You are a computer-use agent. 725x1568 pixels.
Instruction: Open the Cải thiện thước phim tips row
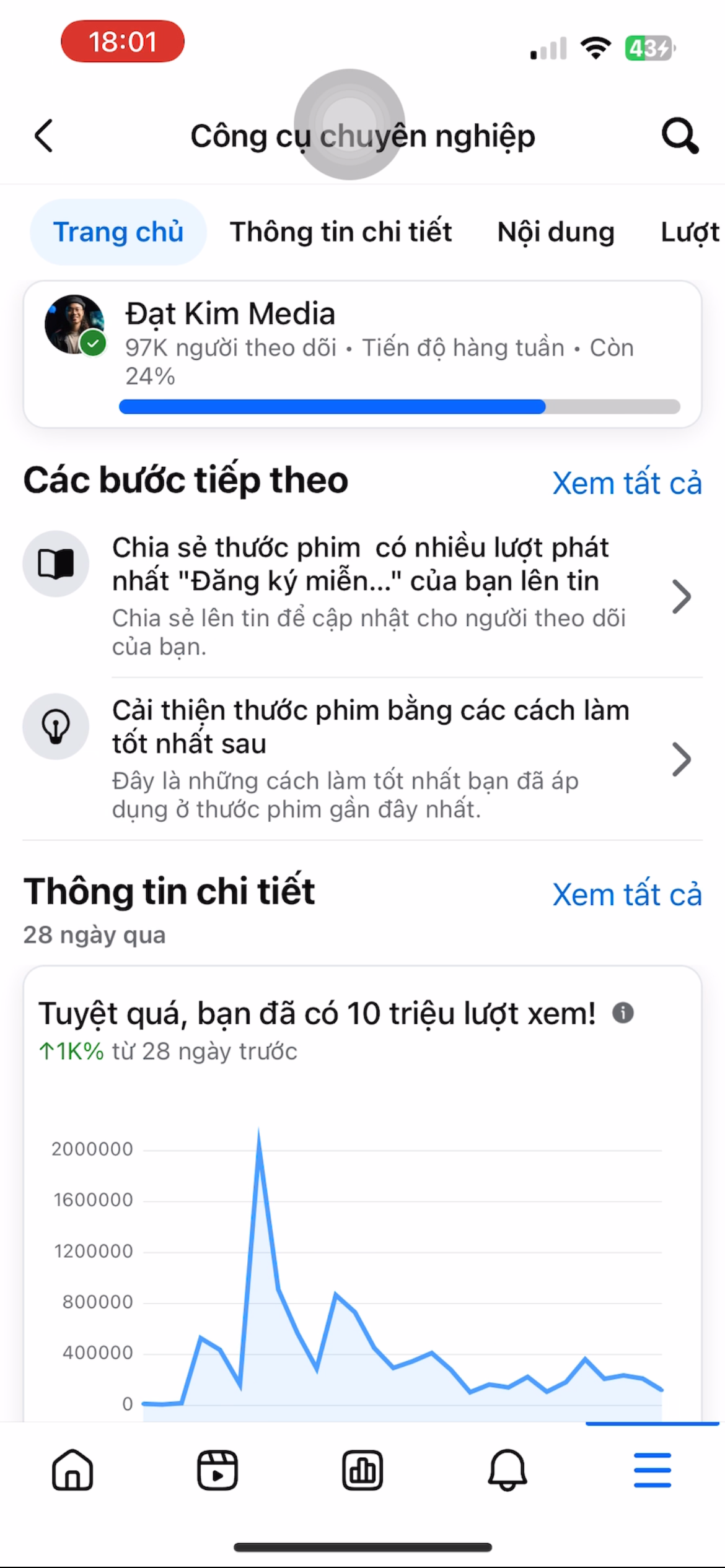372,759
